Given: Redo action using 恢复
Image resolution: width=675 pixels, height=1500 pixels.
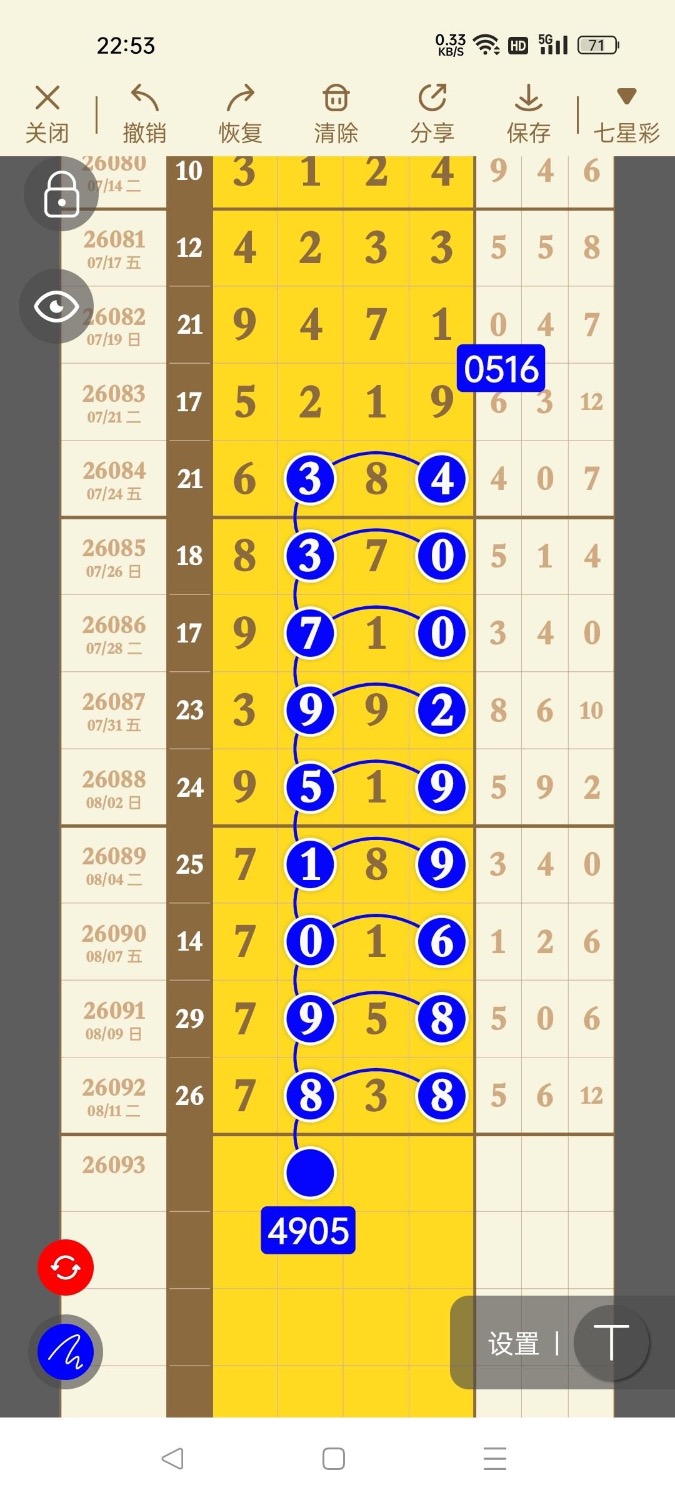Looking at the screenshot, I should (x=240, y=114).
